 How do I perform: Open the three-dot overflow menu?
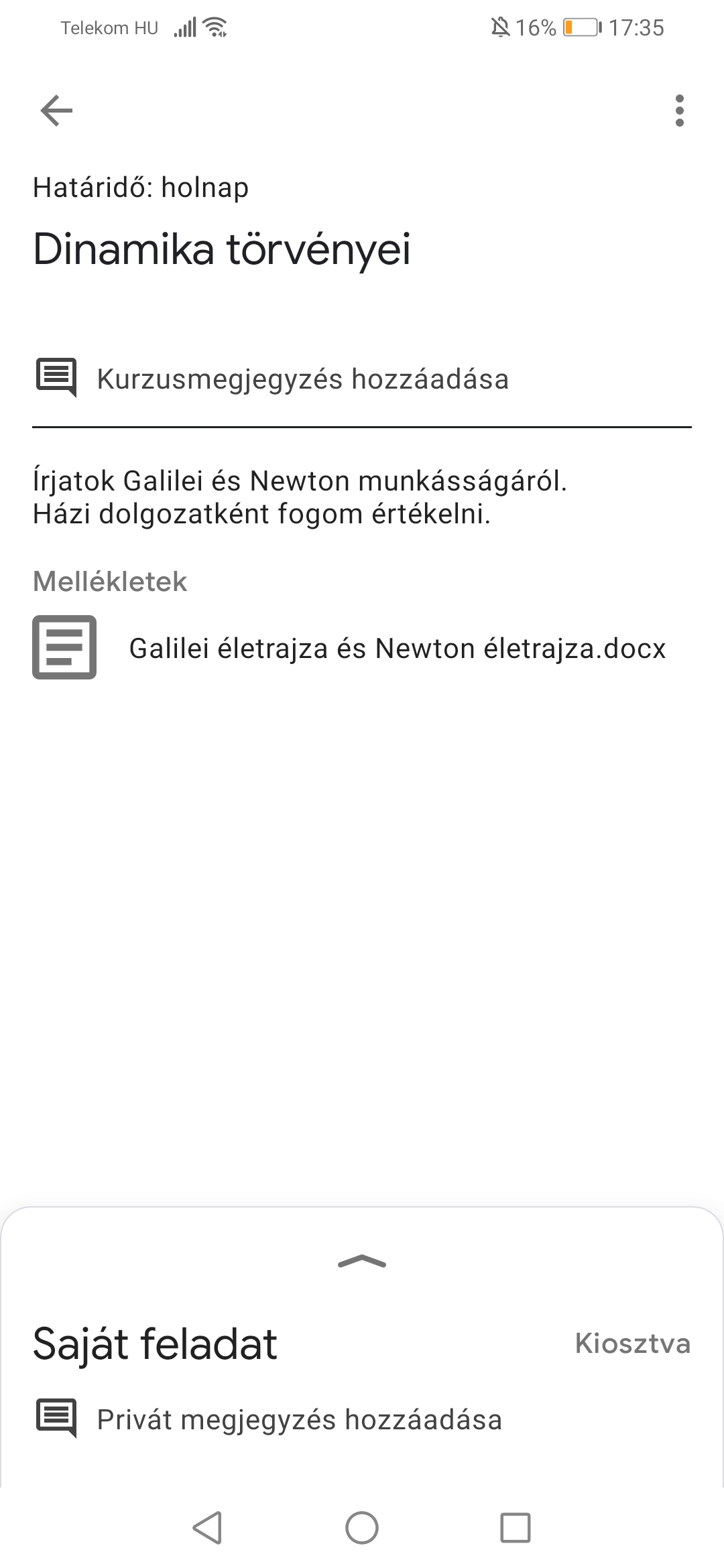[680, 111]
